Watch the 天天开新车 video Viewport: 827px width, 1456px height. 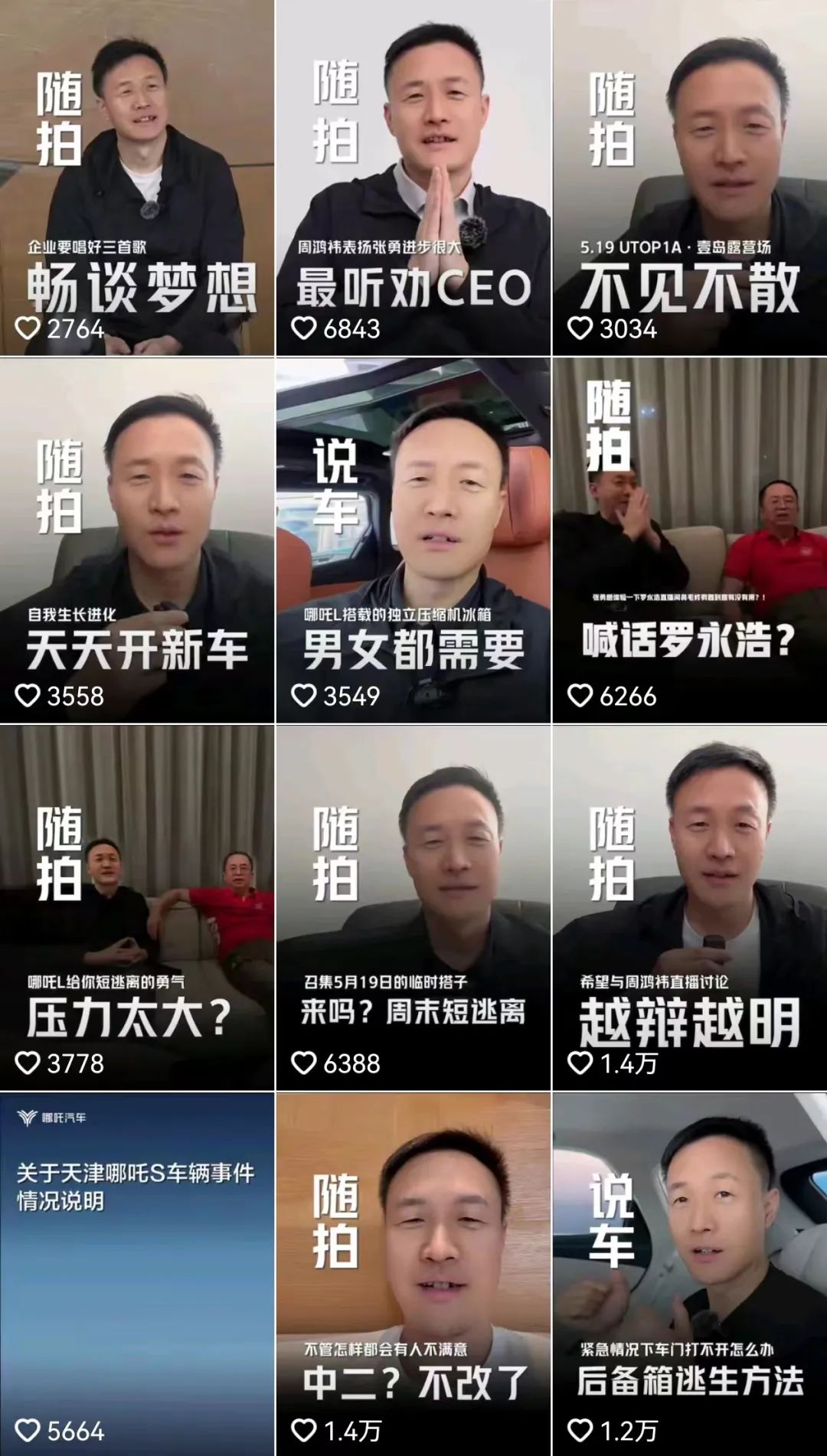137,540
